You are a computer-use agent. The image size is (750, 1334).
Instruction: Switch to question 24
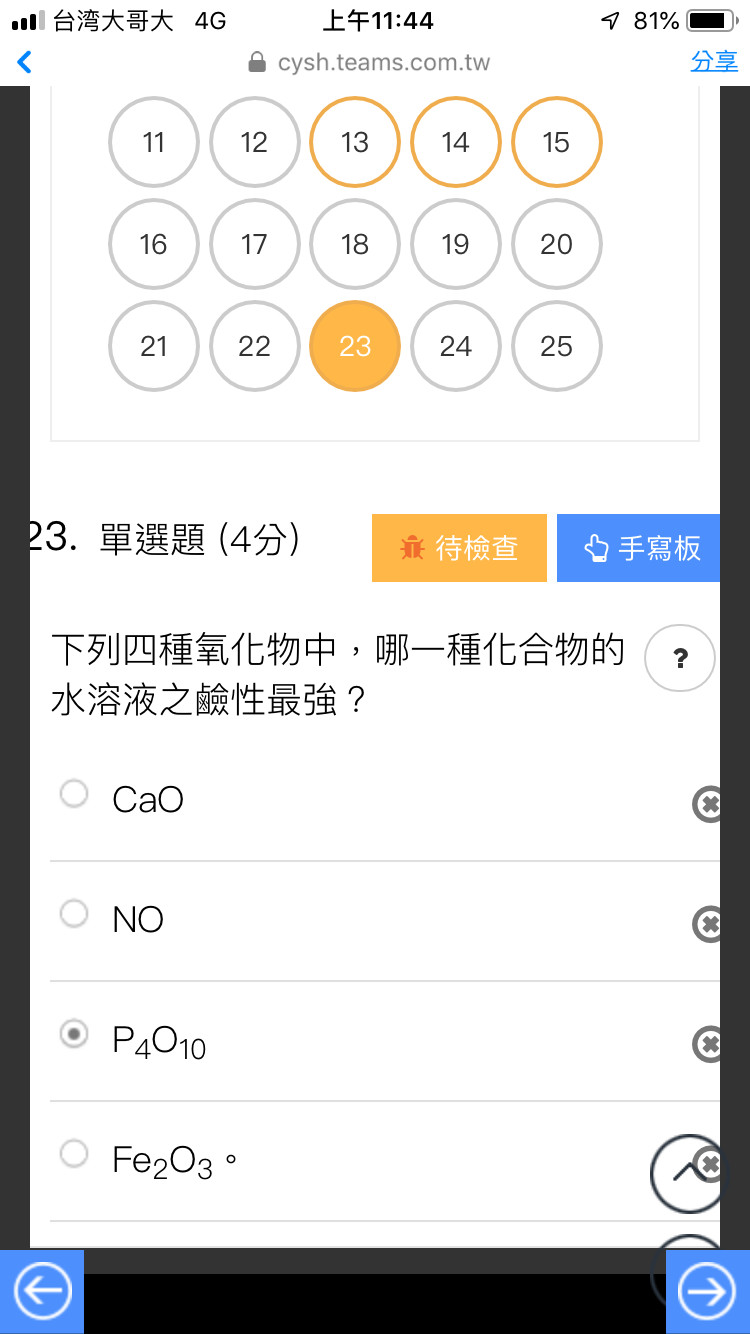456,346
